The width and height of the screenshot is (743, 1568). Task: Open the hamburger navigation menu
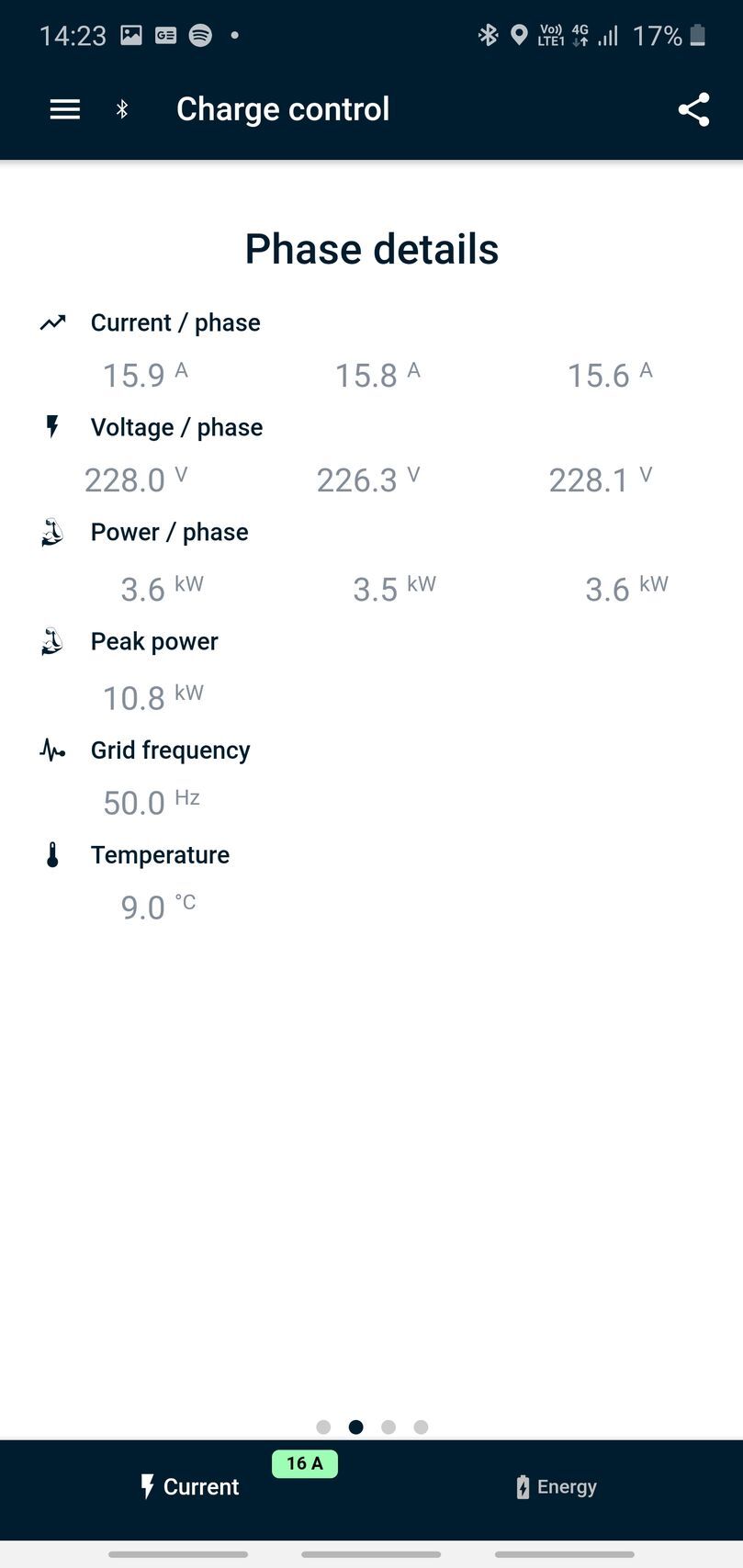pyautogui.click(x=64, y=109)
